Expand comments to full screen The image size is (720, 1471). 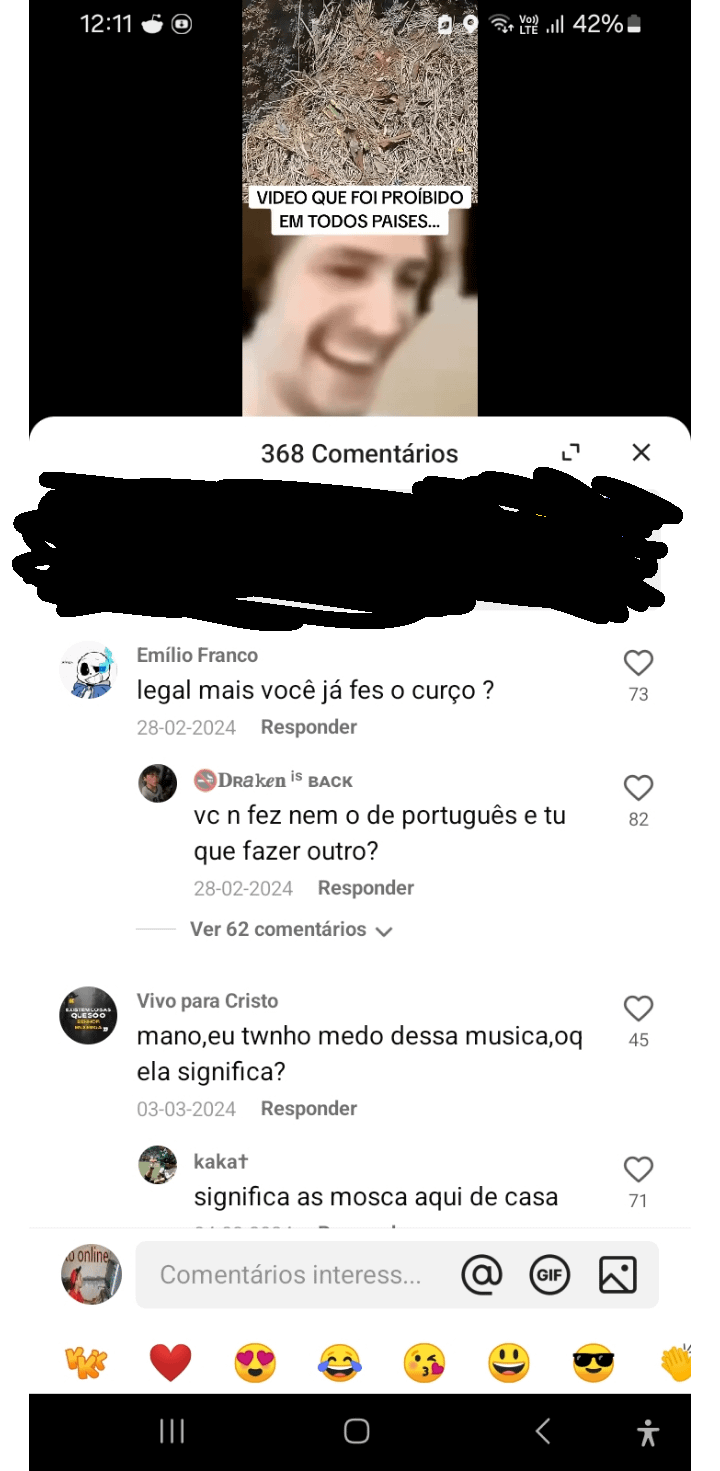pos(571,452)
